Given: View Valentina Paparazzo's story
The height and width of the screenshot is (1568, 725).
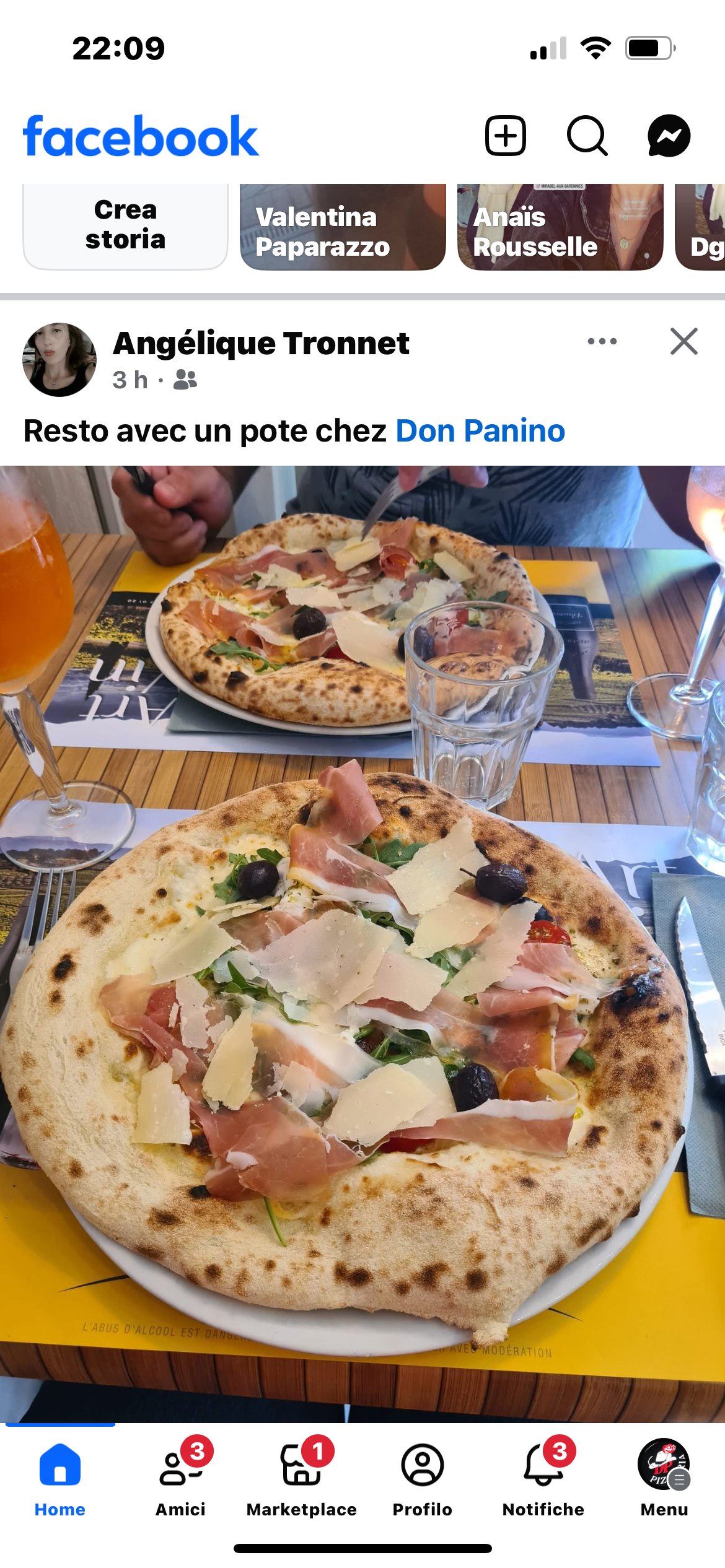Looking at the screenshot, I should 343,227.
